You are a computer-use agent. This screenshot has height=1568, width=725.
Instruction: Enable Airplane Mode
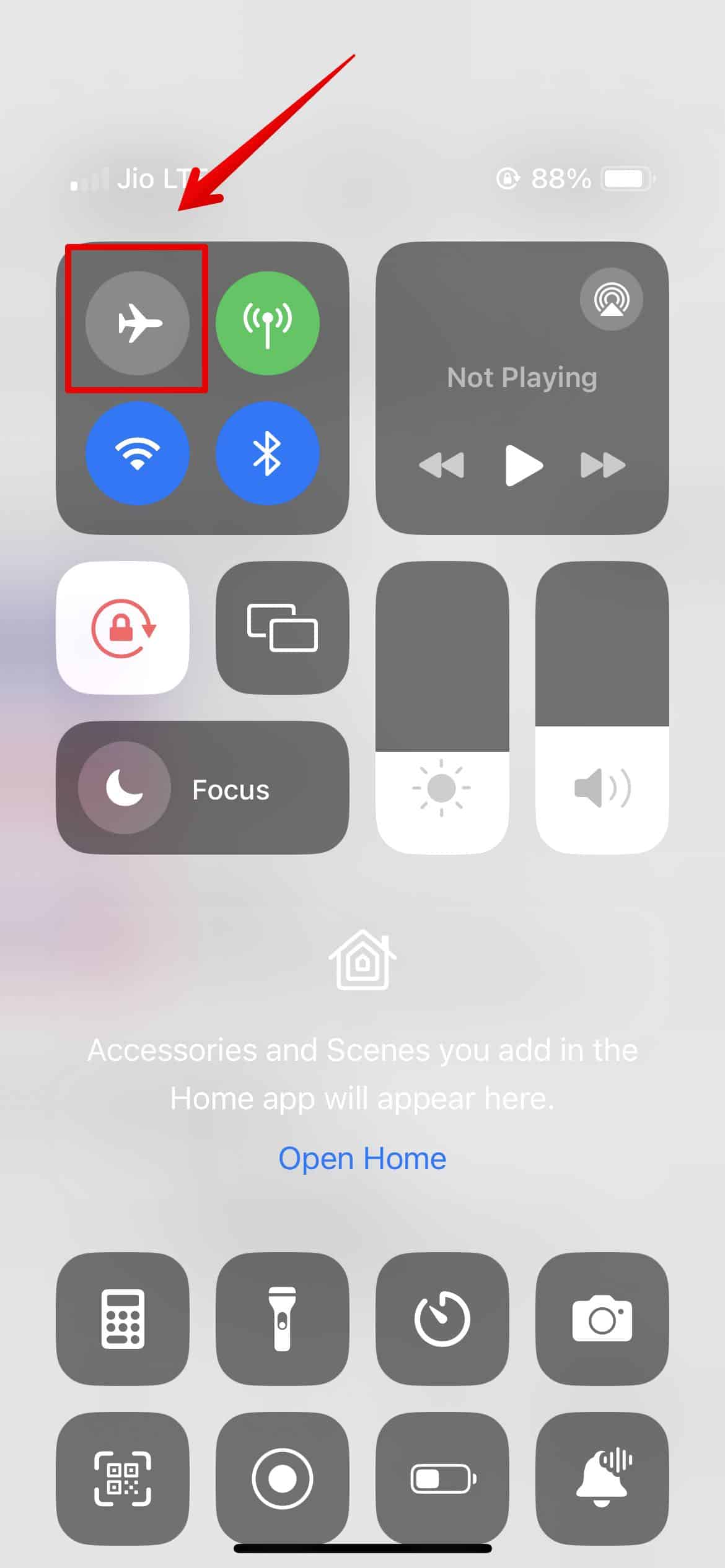pos(137,323)
